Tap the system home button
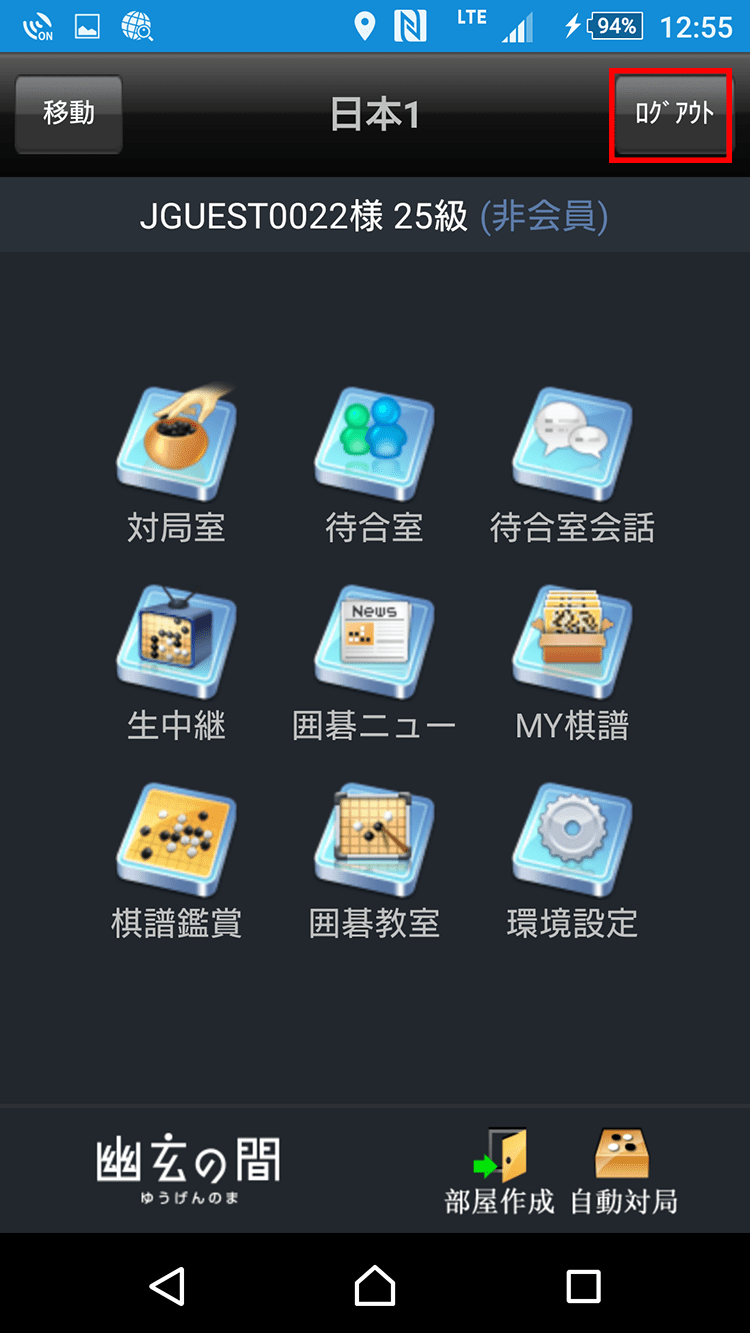This screenshot has height=1333, width=750. (x=375, y=1285)
